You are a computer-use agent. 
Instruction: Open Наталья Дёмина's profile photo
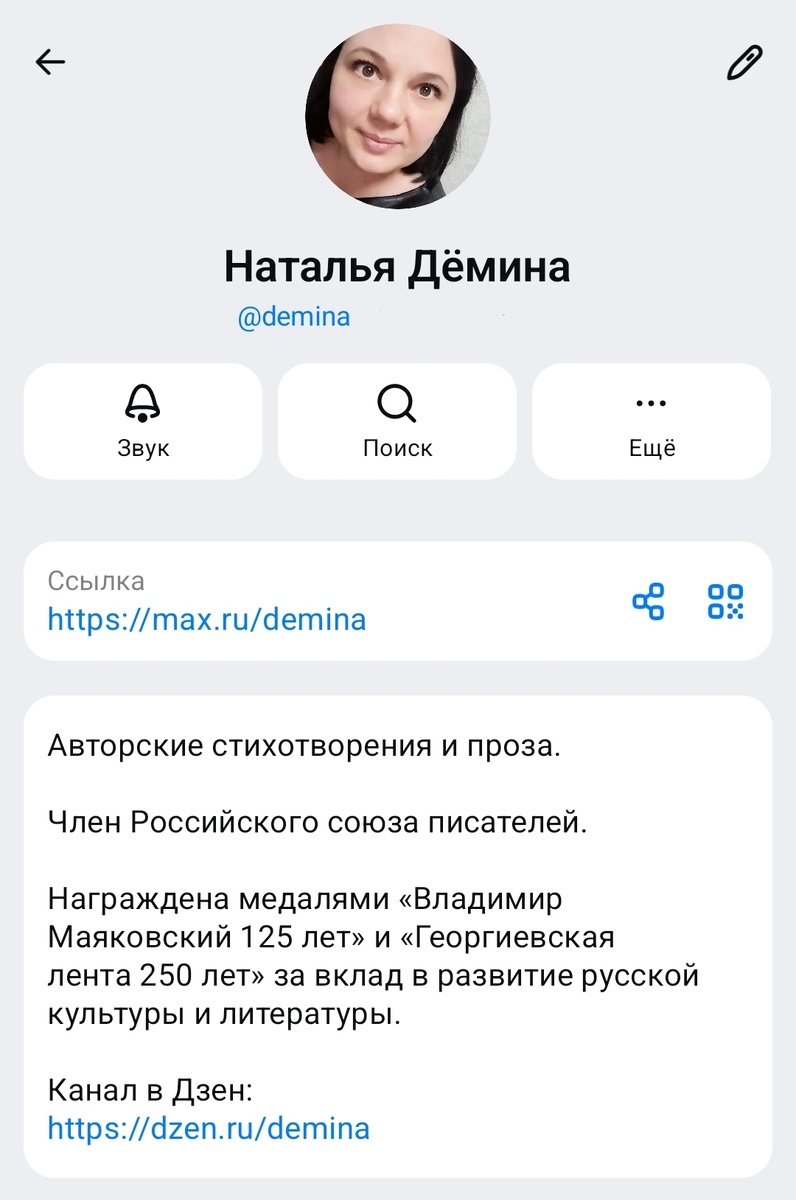point(397,116)
